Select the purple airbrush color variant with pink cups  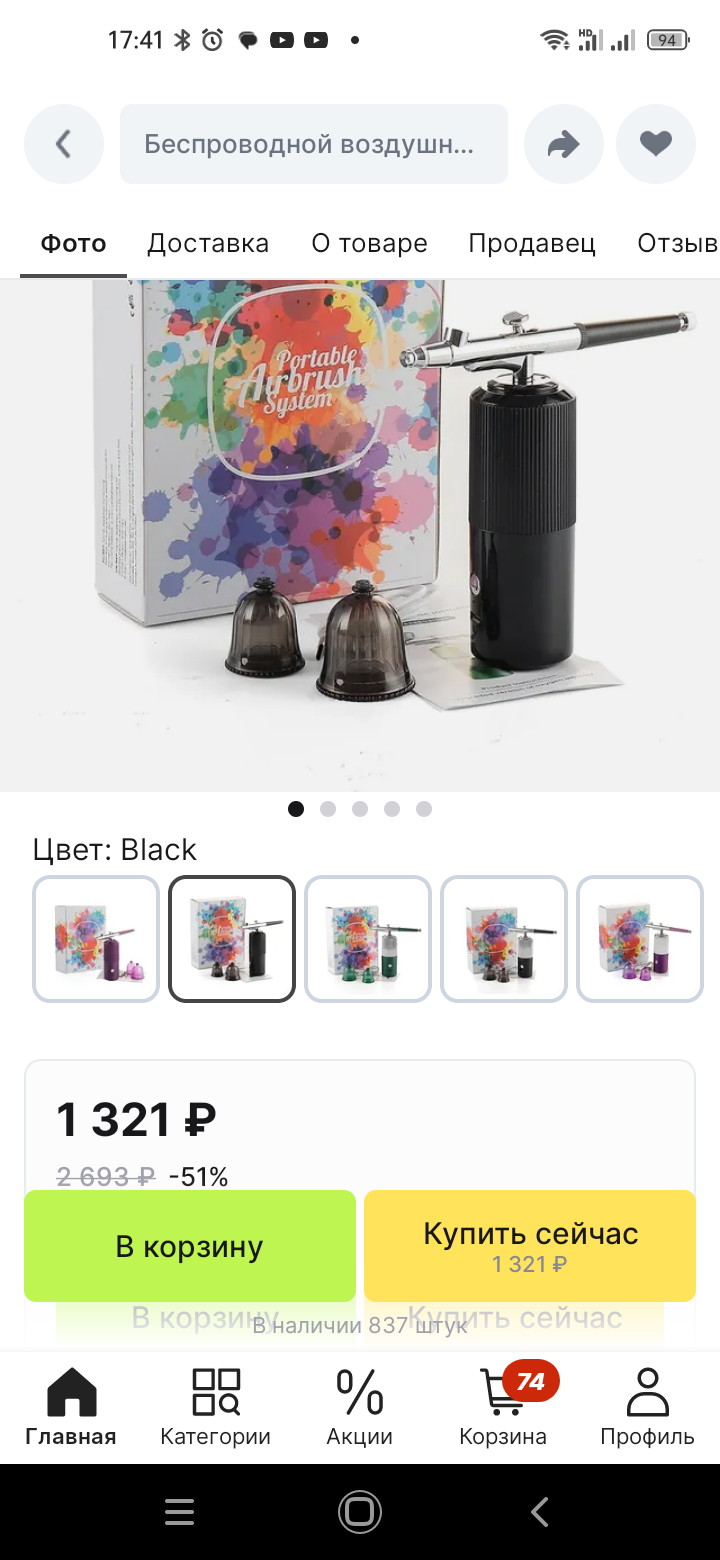pyautogui.click(x=96, y=938)
